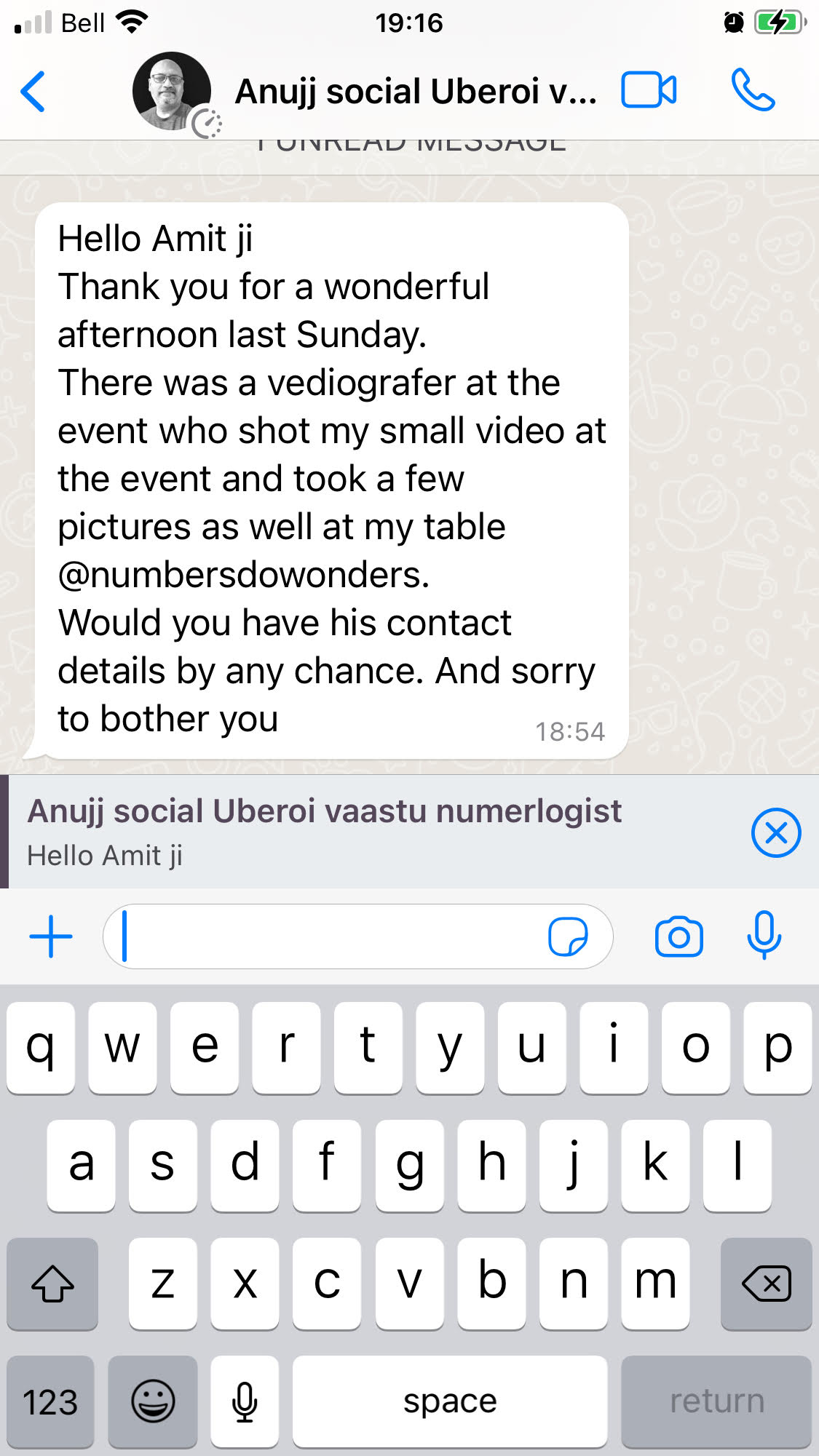819x1456 pixels.
Task: Enable the shift key
Action: 52,1284
